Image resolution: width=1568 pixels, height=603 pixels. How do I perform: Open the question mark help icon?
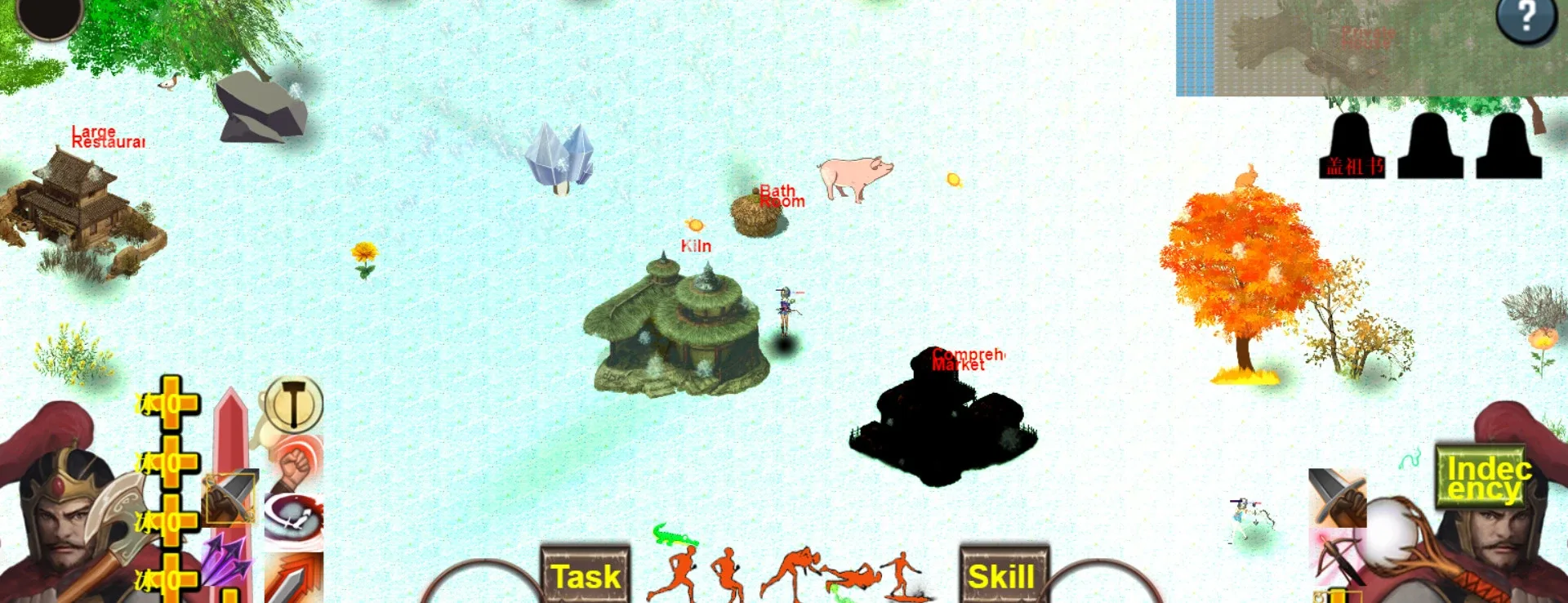pos(1526,18)
